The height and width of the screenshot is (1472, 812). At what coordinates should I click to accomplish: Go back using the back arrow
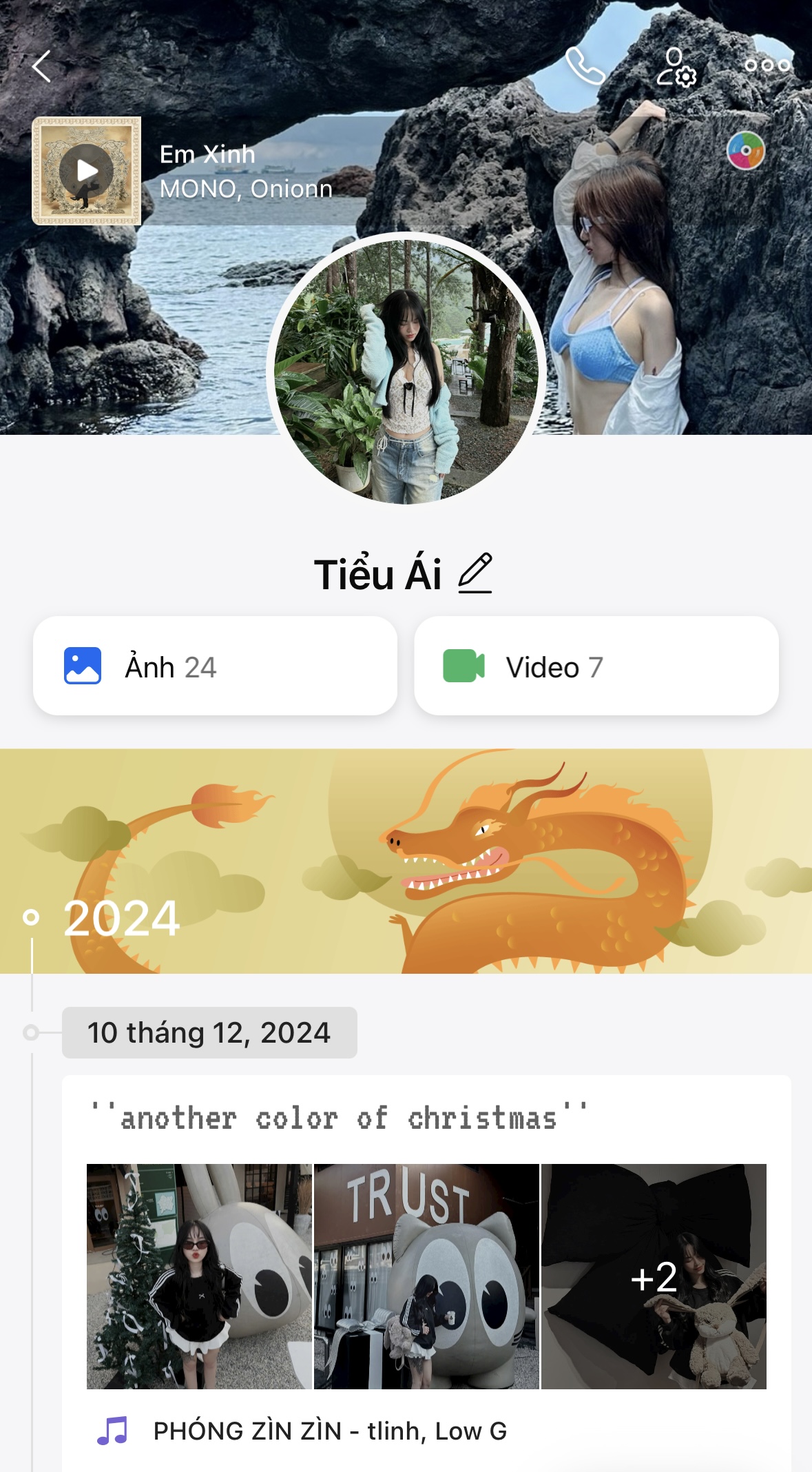[x=42, y=67]
